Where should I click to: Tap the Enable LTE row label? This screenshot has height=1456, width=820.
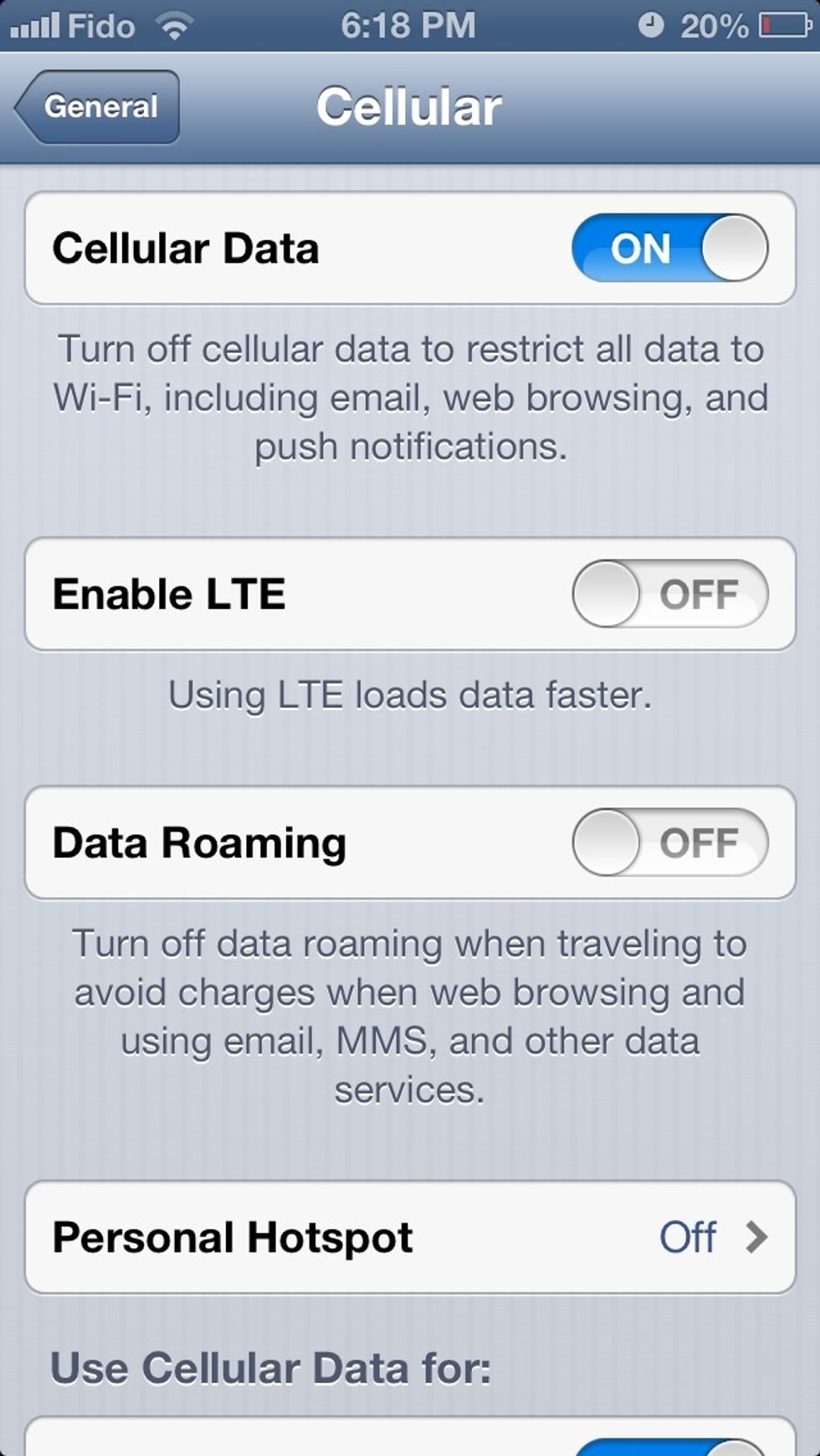tap(170, 593)
